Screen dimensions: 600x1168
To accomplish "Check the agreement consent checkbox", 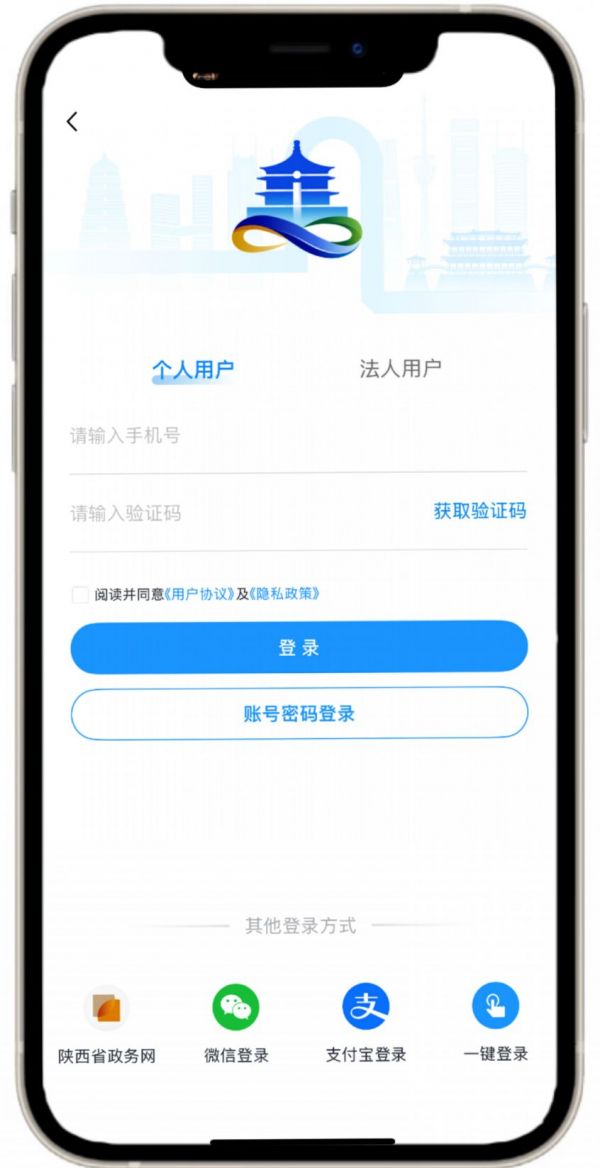I will click(80, 594).
